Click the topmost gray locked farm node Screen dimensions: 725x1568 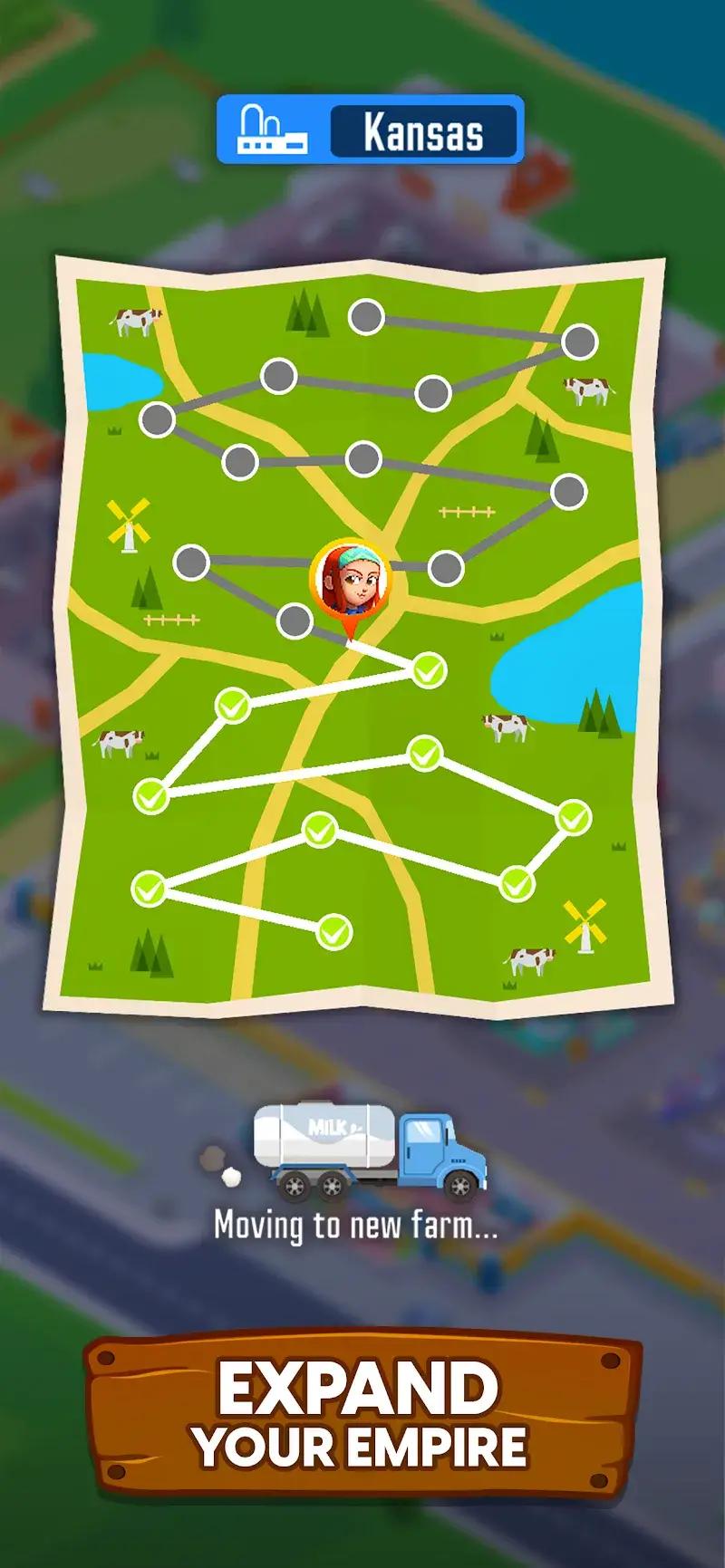[x=367, y=317]
